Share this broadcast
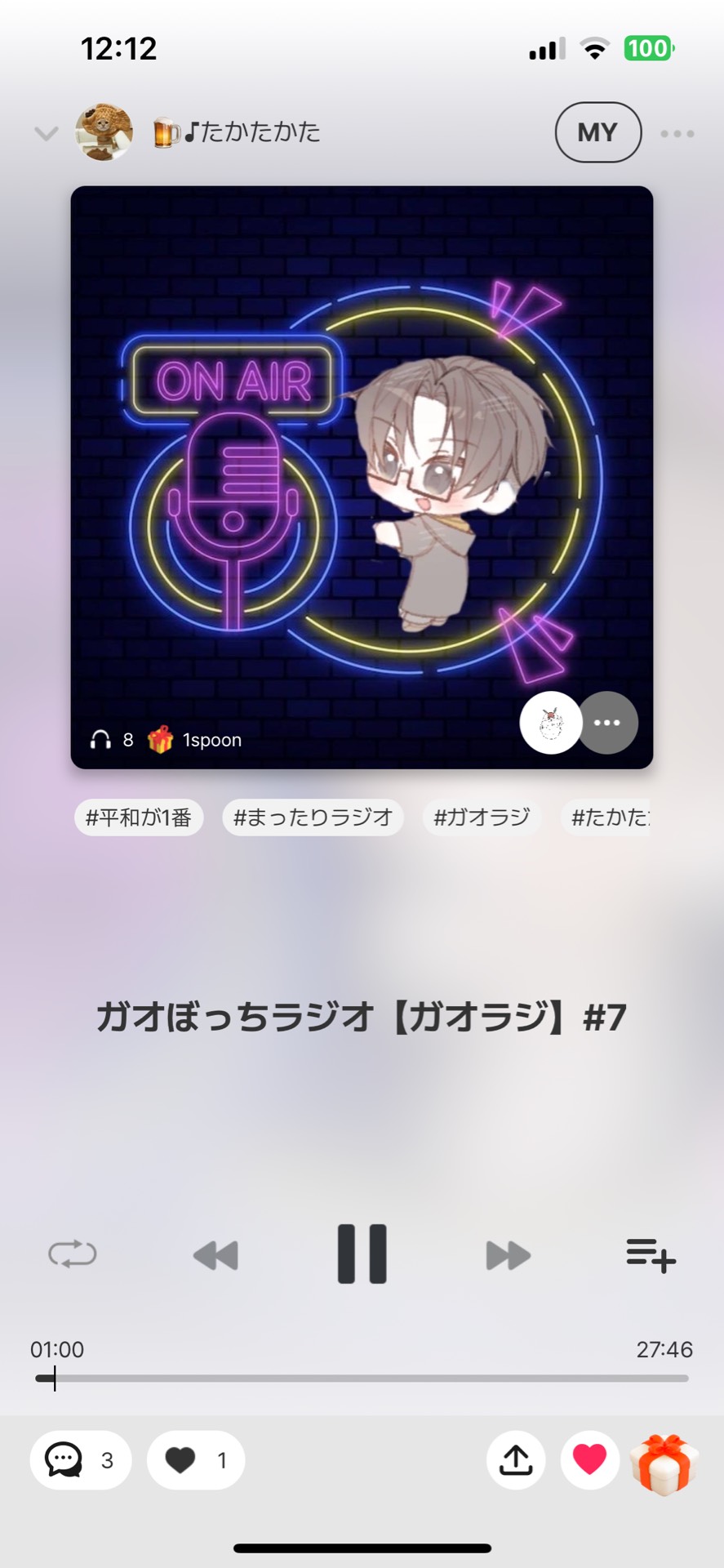The width and height of the screenshot is (724, 1568). [516, 1460]
